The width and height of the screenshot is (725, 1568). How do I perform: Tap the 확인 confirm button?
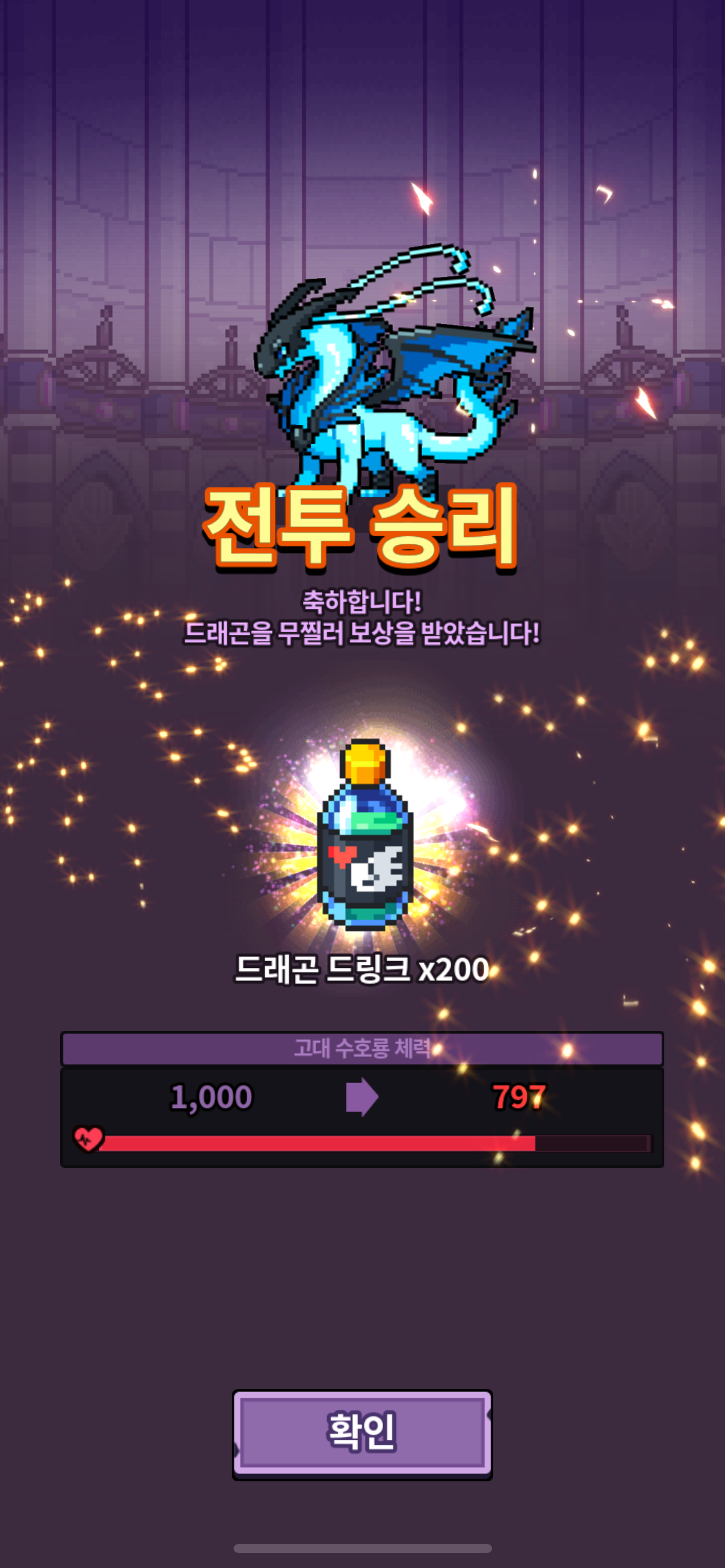point(362,1434)
